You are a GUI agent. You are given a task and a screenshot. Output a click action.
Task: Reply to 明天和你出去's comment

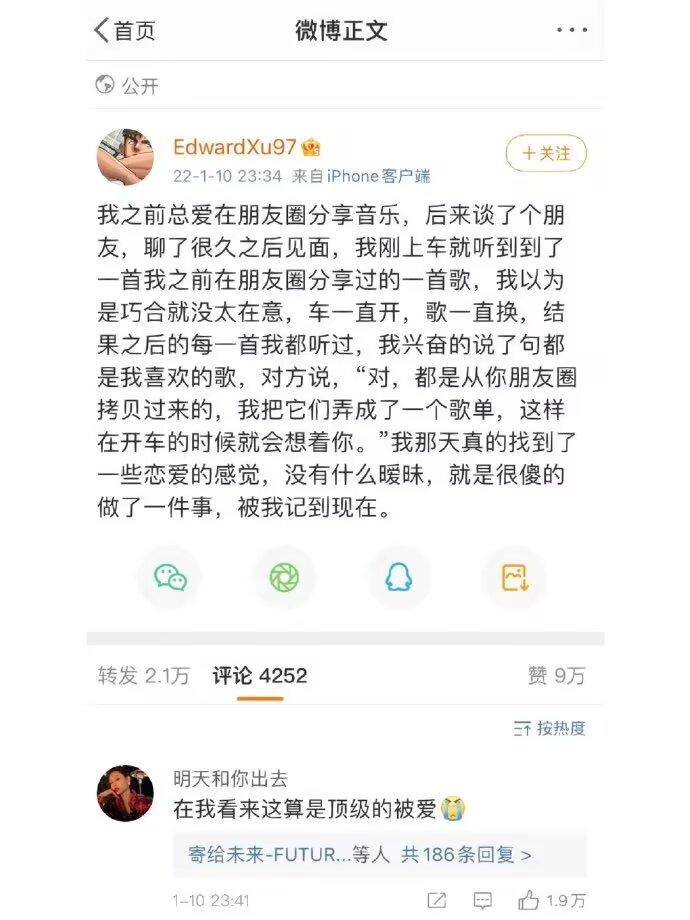[x=483, y=900]
